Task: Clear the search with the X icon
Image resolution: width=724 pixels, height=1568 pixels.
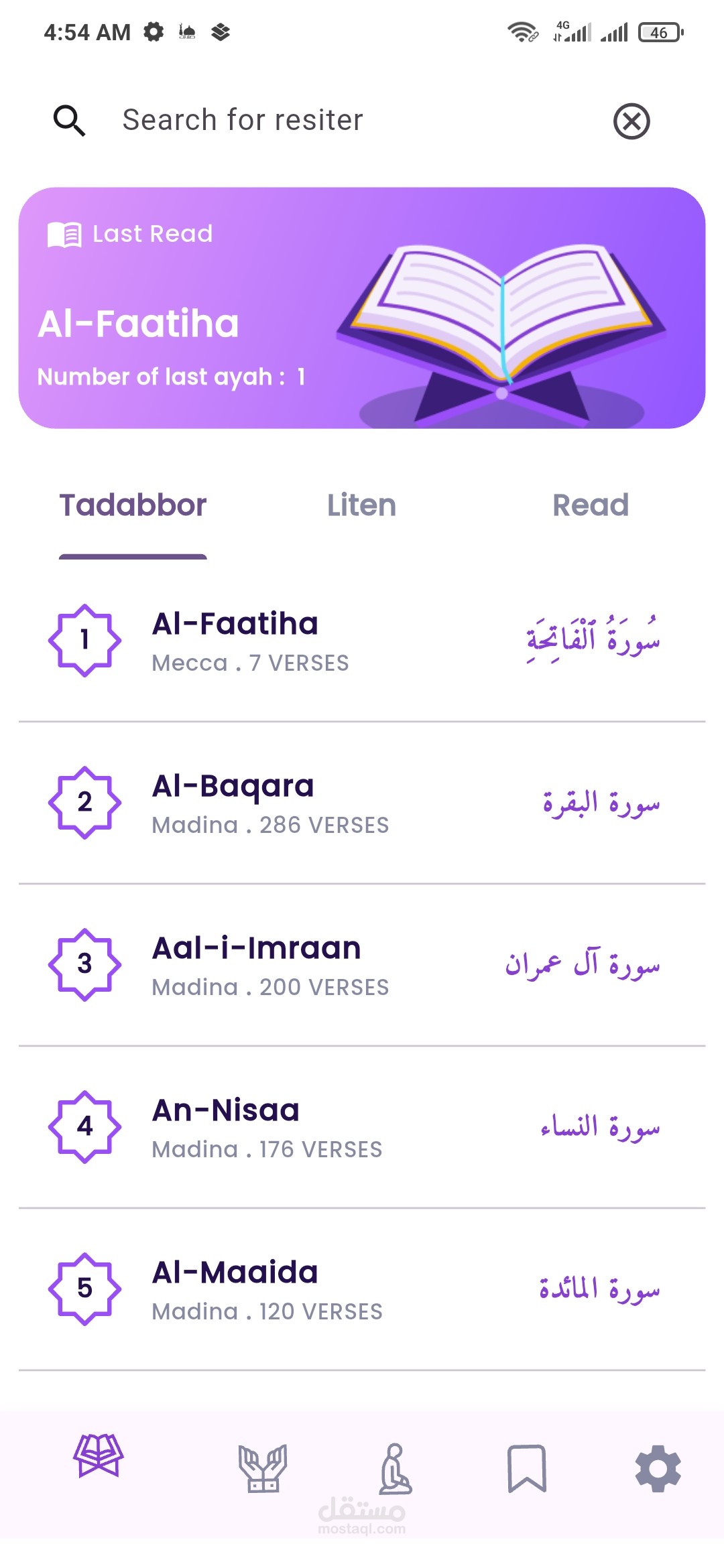Action: (631, 121)
